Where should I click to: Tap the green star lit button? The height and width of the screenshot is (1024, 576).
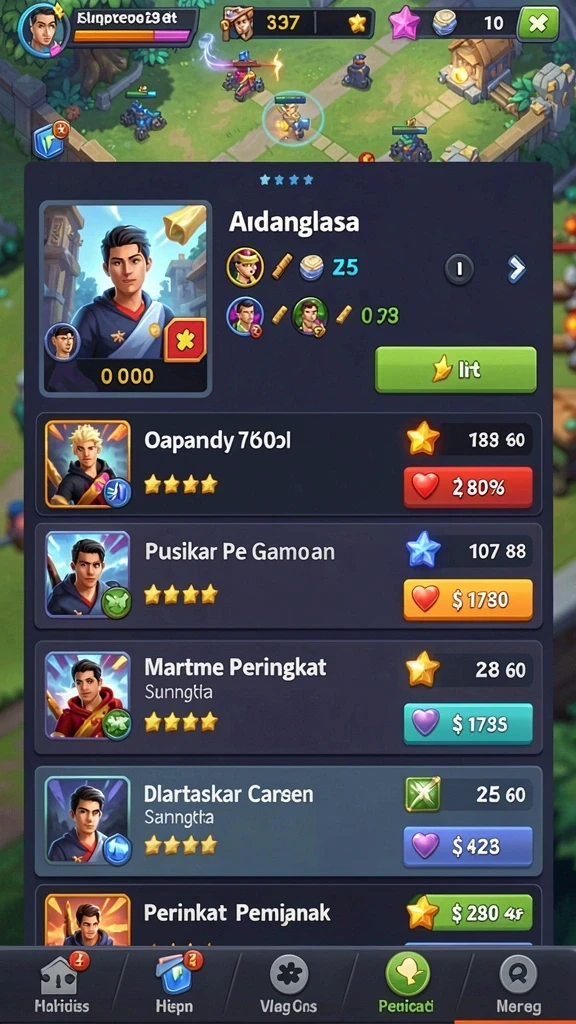[455, 370]
